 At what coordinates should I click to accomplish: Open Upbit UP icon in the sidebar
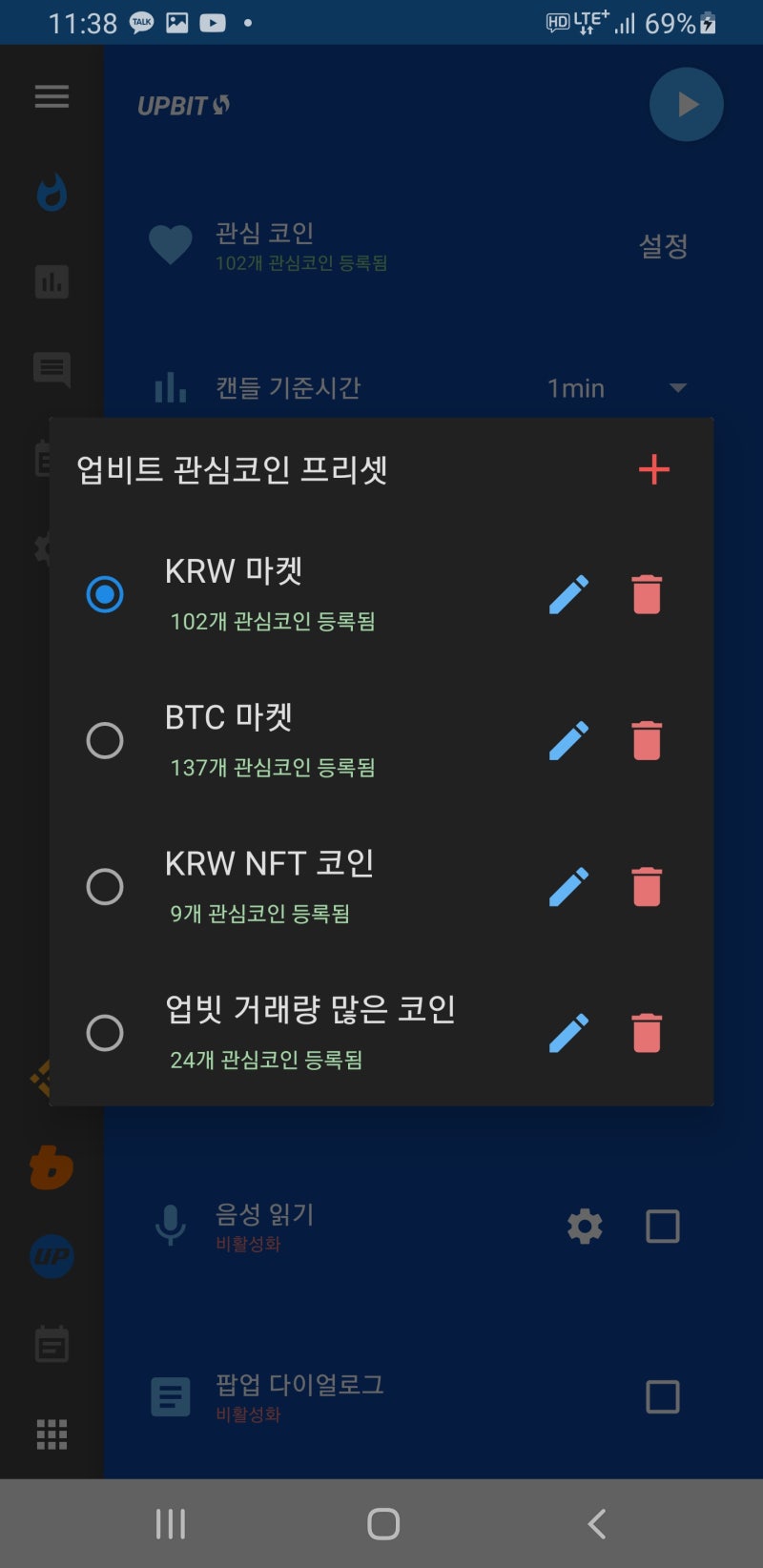(51, 1257)
